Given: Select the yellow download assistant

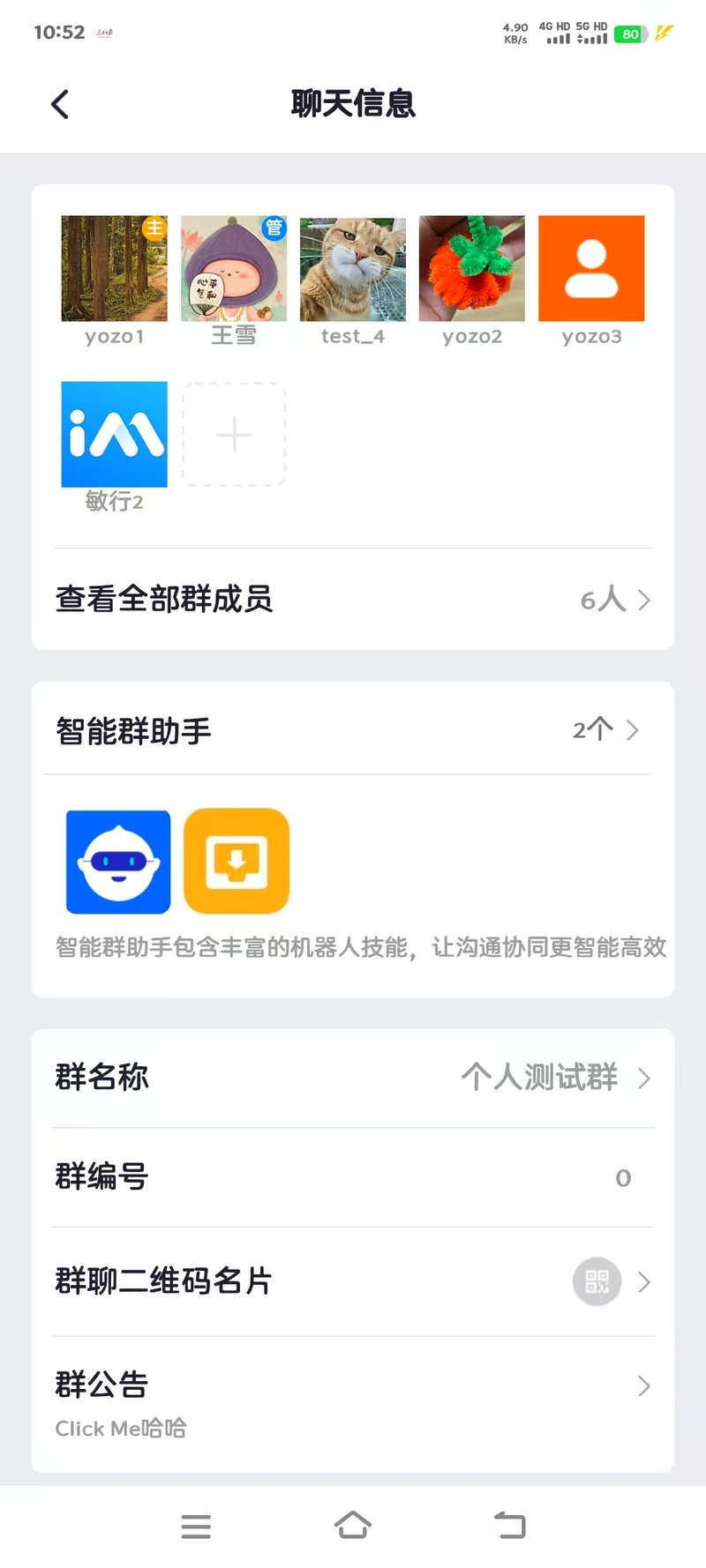Looking at the screenshot, I should [x=237, y=862].
